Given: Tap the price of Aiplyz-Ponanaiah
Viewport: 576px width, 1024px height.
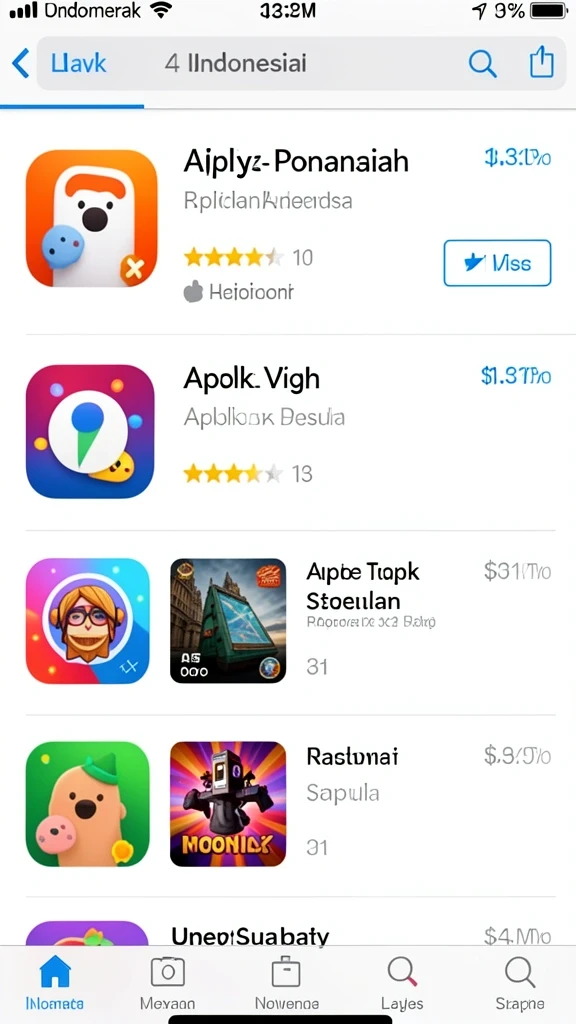Looking at the screenshot, I should point(517,157).
